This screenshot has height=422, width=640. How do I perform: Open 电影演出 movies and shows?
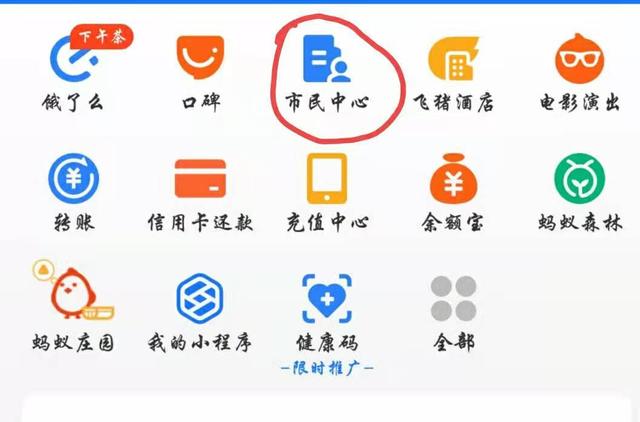[x=580, y=62]
